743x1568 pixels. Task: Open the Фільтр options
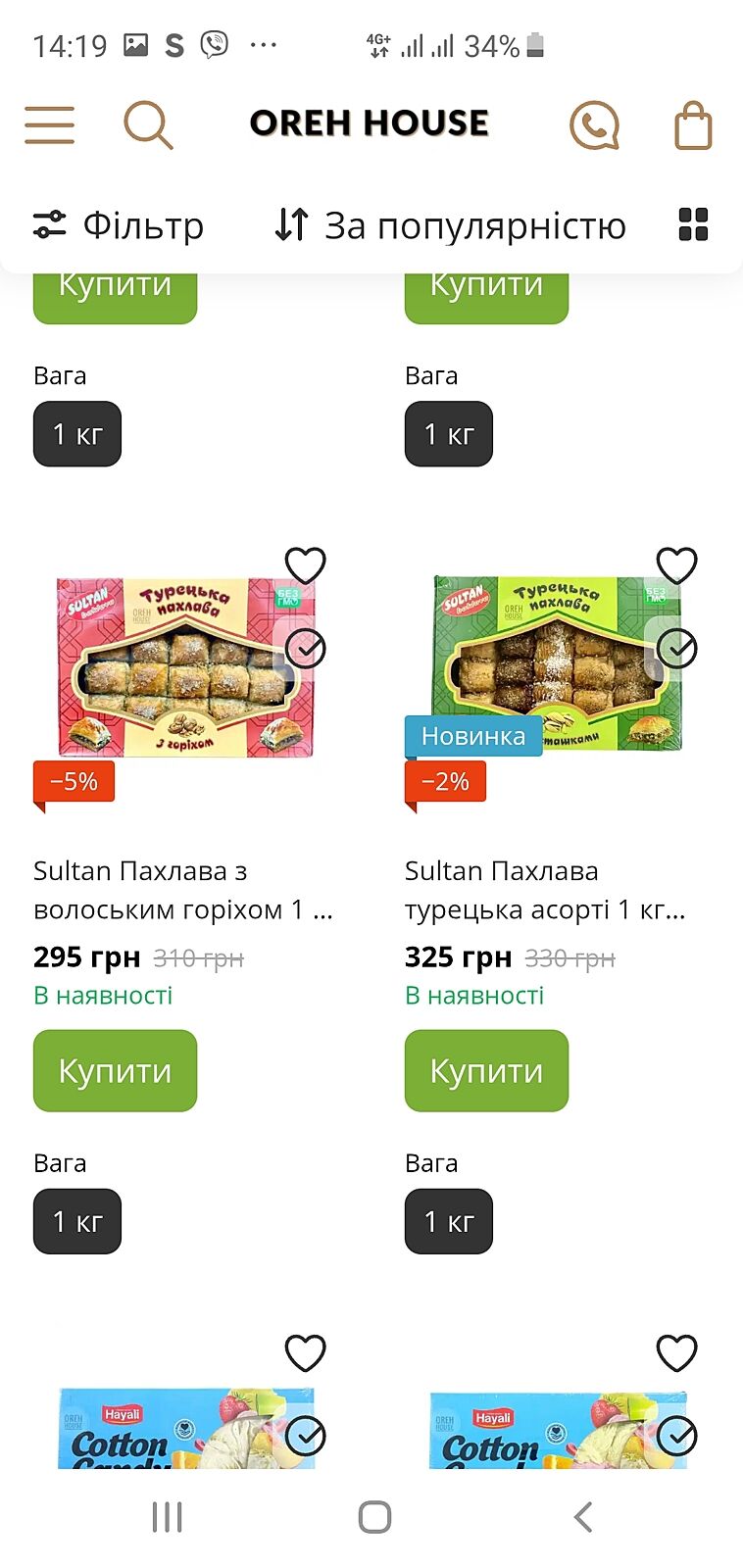pos(119,225)
